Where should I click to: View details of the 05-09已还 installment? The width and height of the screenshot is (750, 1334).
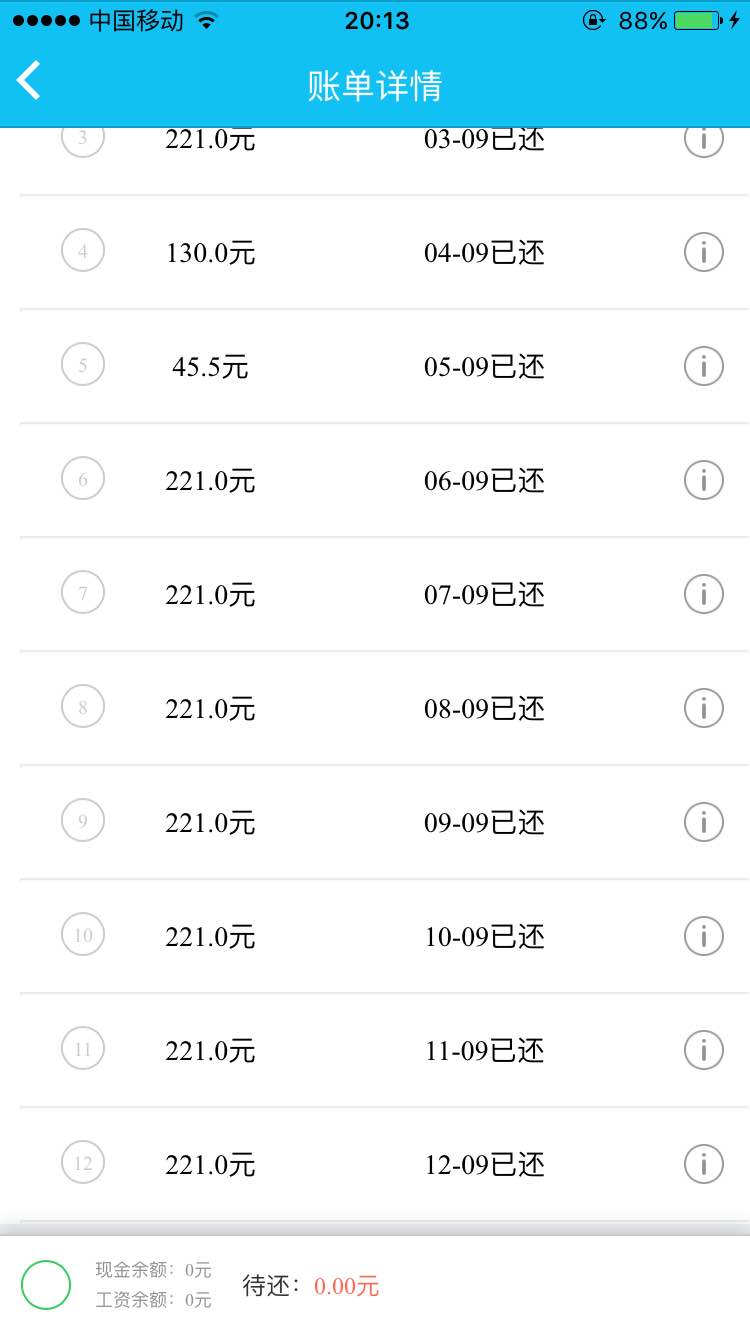pyautogui.click(x=703, y=366)
